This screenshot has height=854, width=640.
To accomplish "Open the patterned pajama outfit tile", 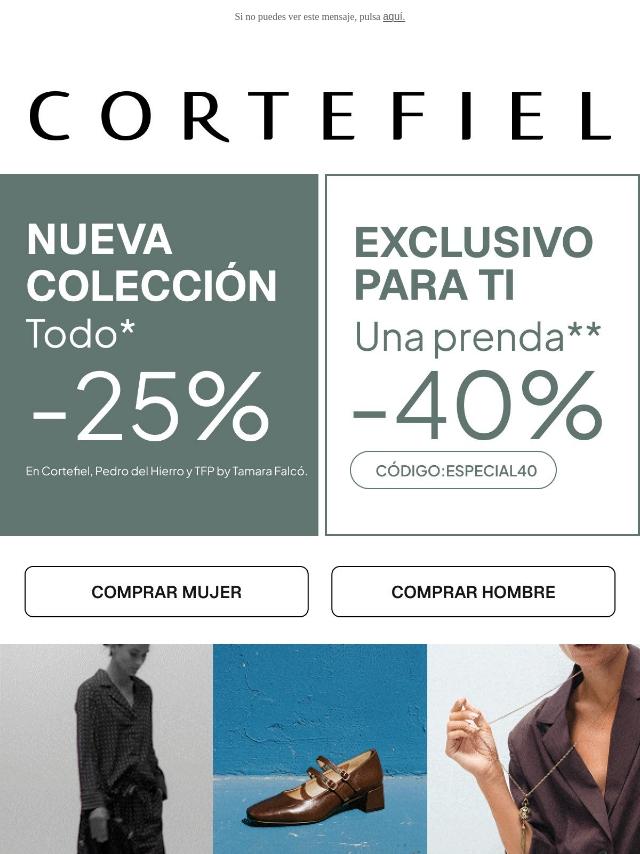I will (106, 749).
